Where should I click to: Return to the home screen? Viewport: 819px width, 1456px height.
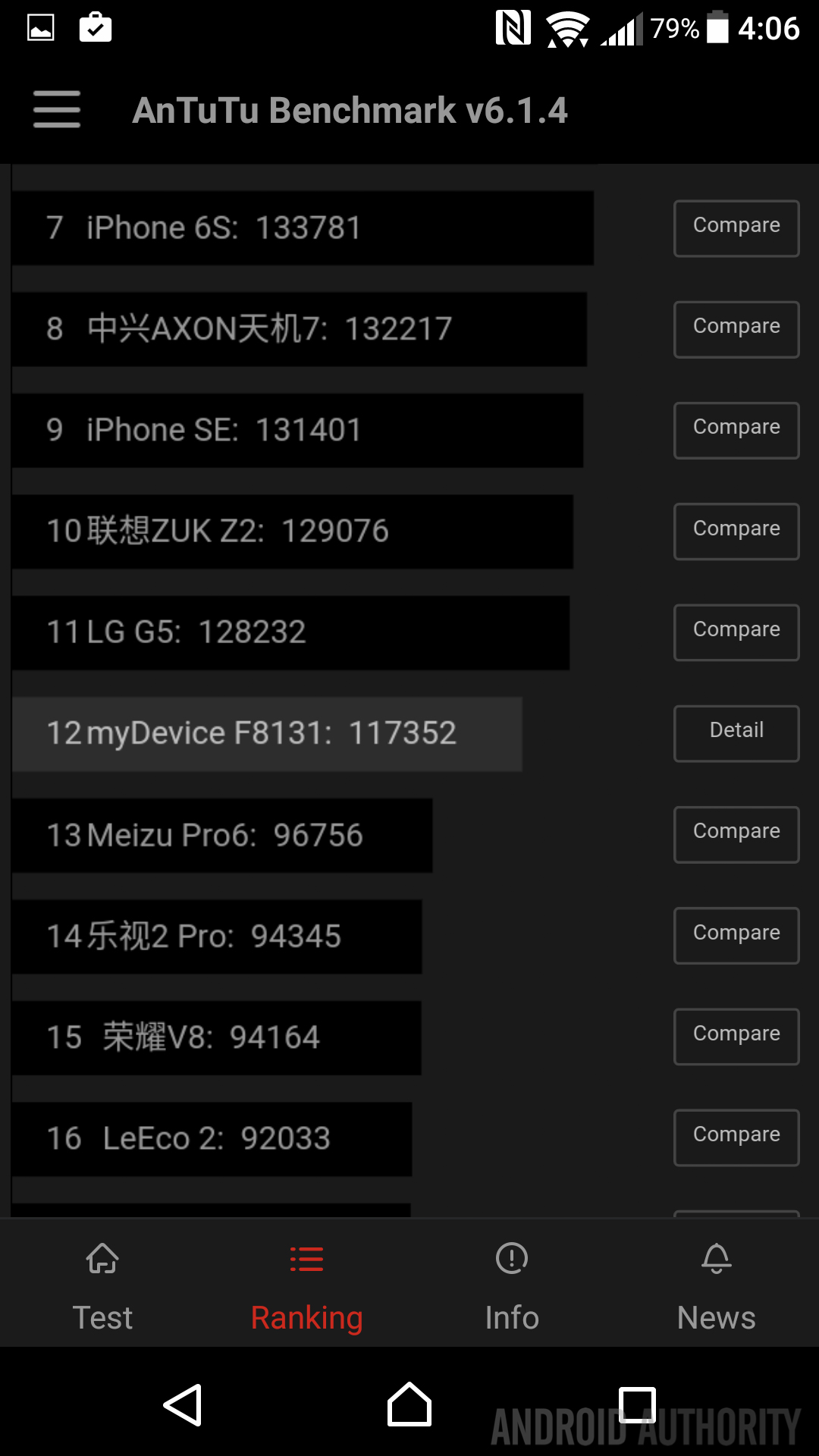pos(409,1404)
